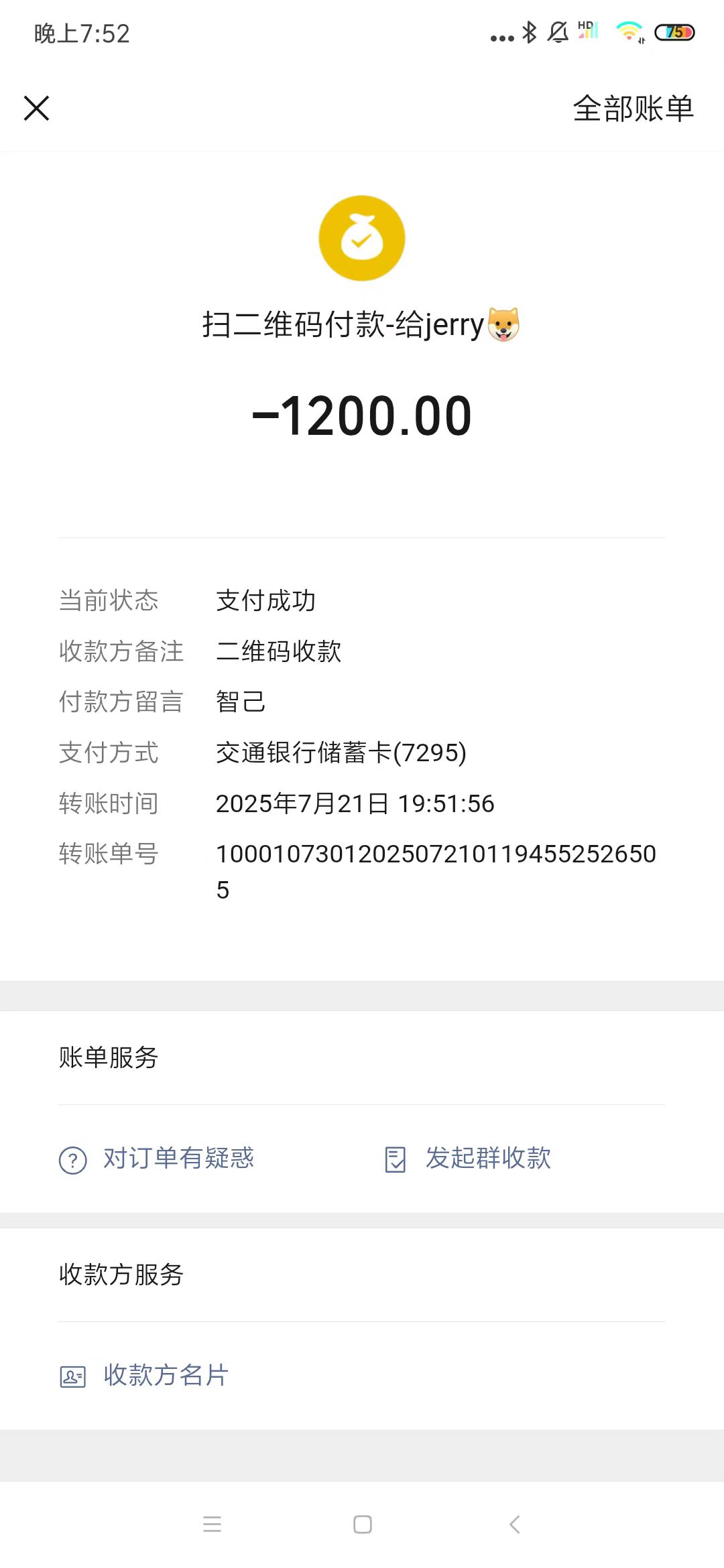Open recent apps from navigation bar

pyautogui.click(x=212, y=1524)
